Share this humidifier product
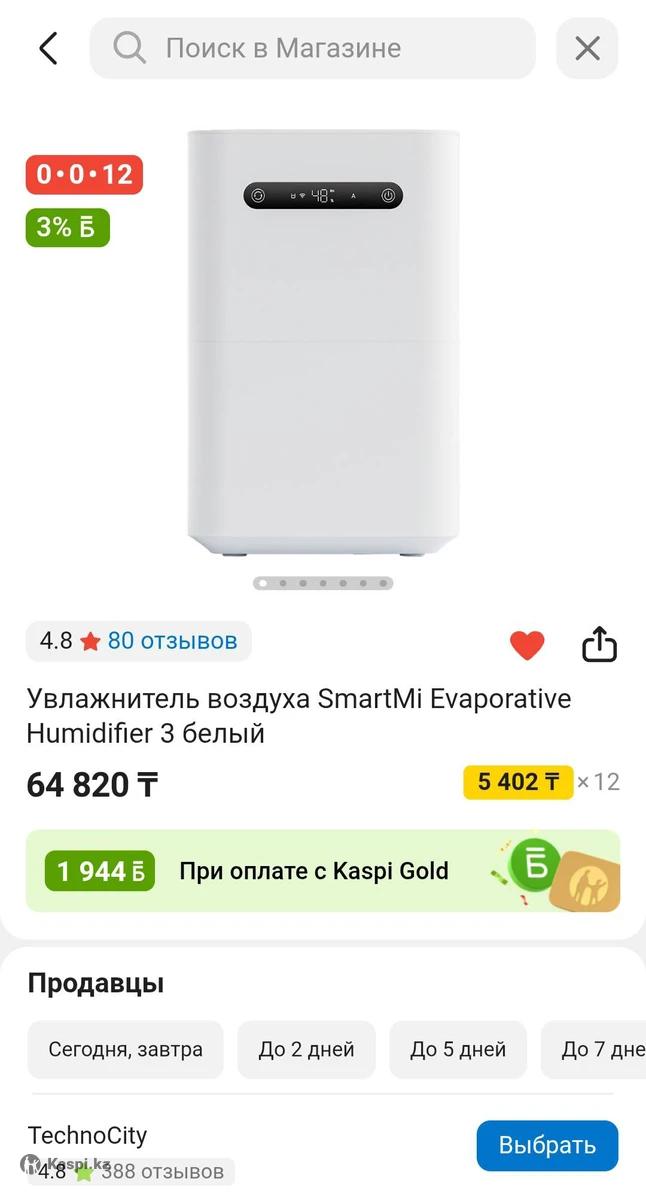 pos(599,645)
